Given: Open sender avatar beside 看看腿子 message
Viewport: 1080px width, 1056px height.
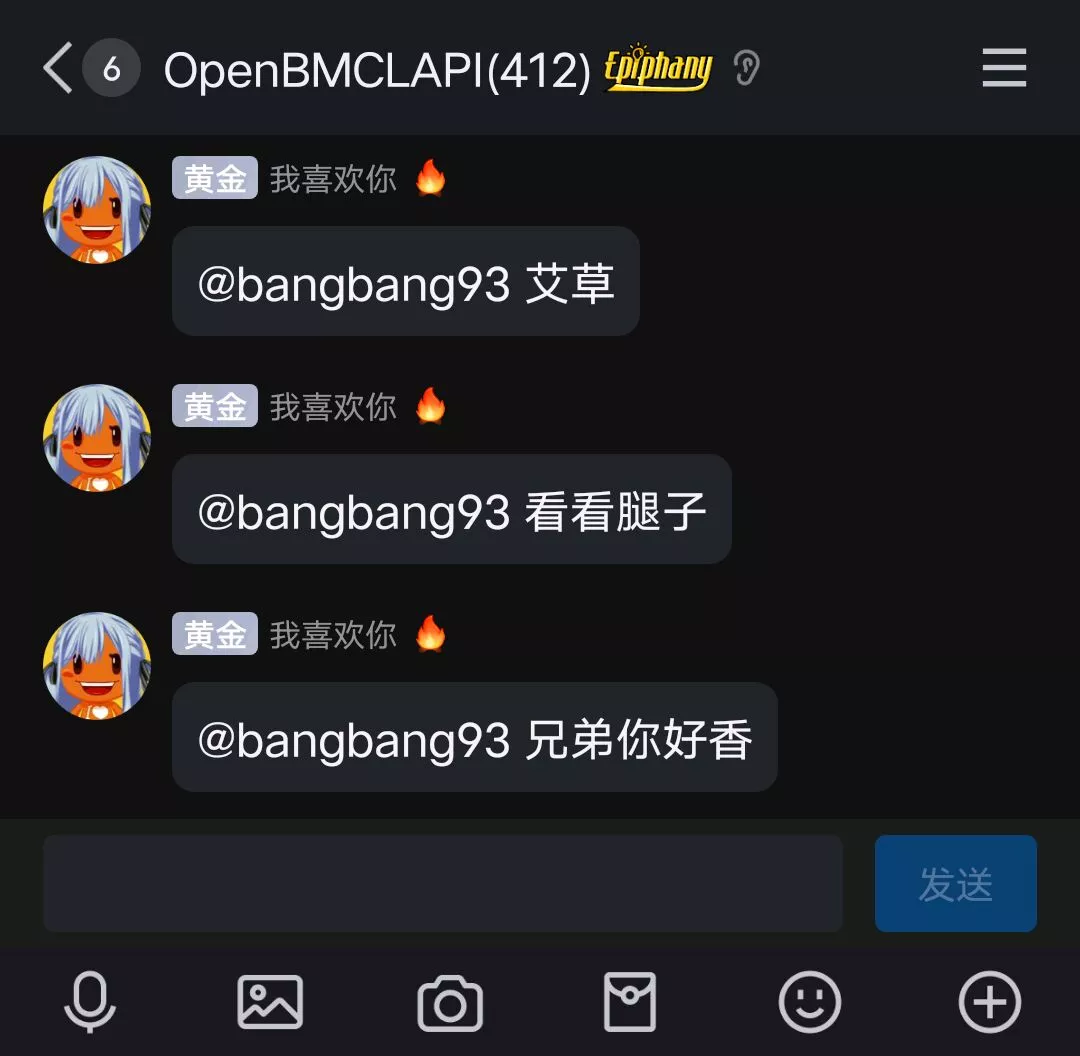Looking at the screenshot, I should [97, 438].
